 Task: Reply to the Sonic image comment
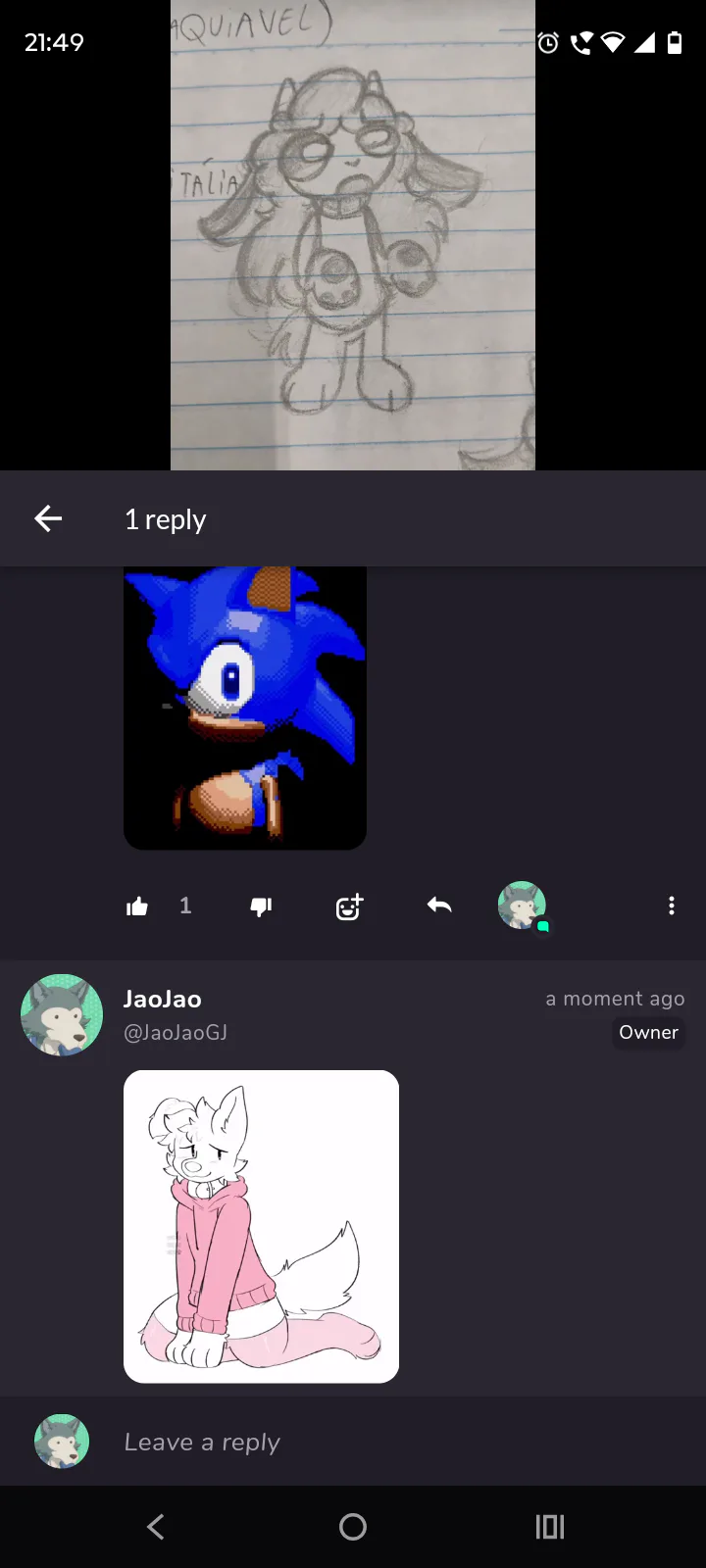coord(439,906)
